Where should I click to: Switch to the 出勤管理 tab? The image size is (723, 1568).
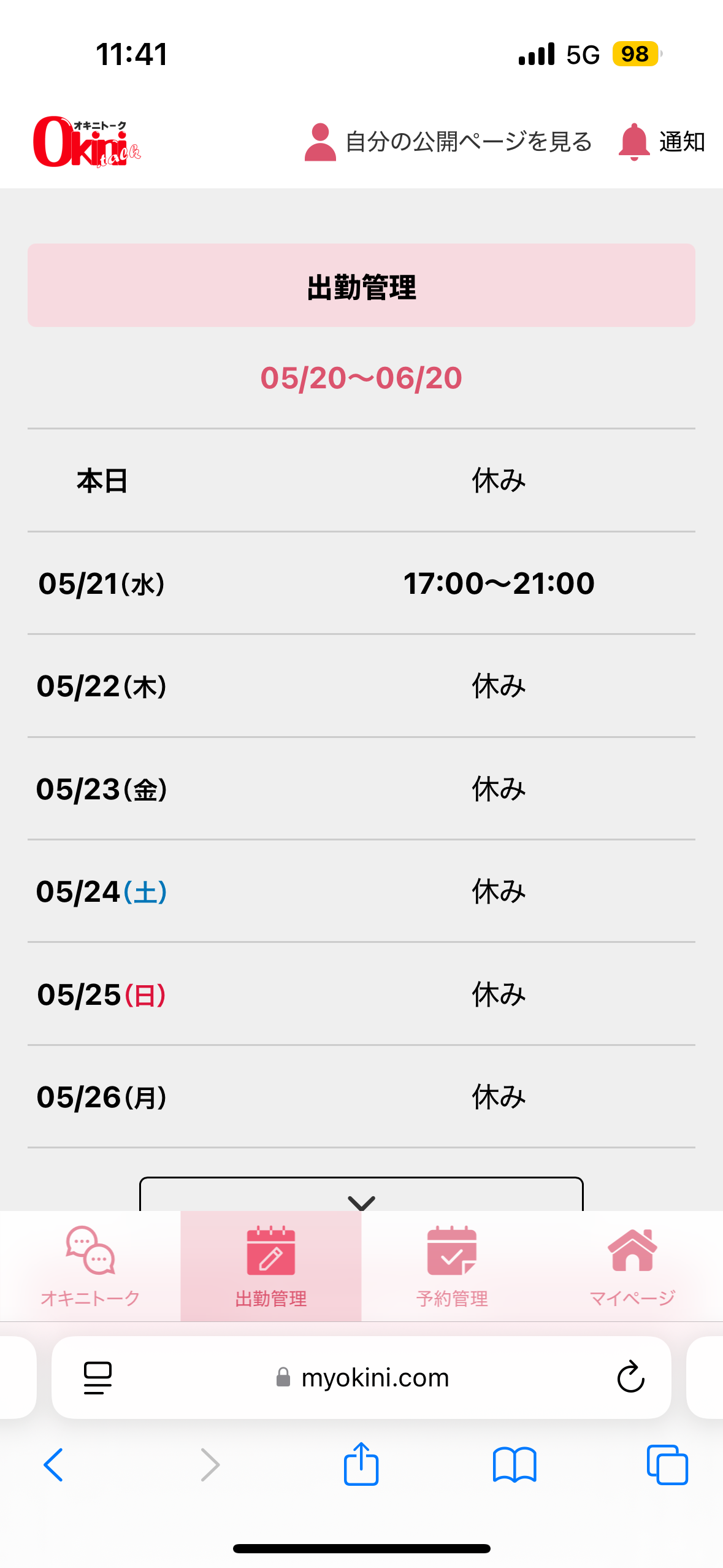tap(271, 1266)
